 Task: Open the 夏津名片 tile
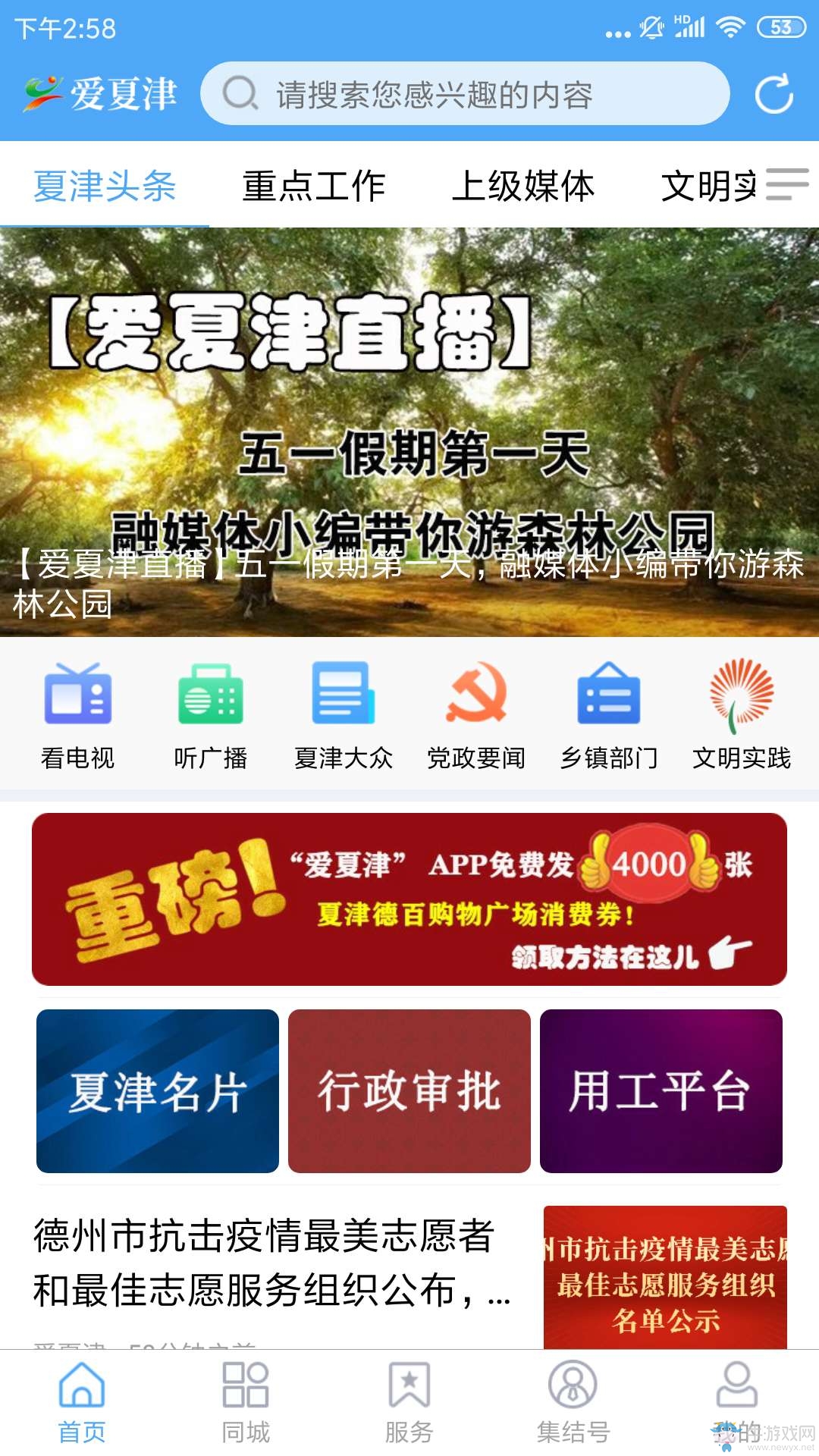(158, 1091)
